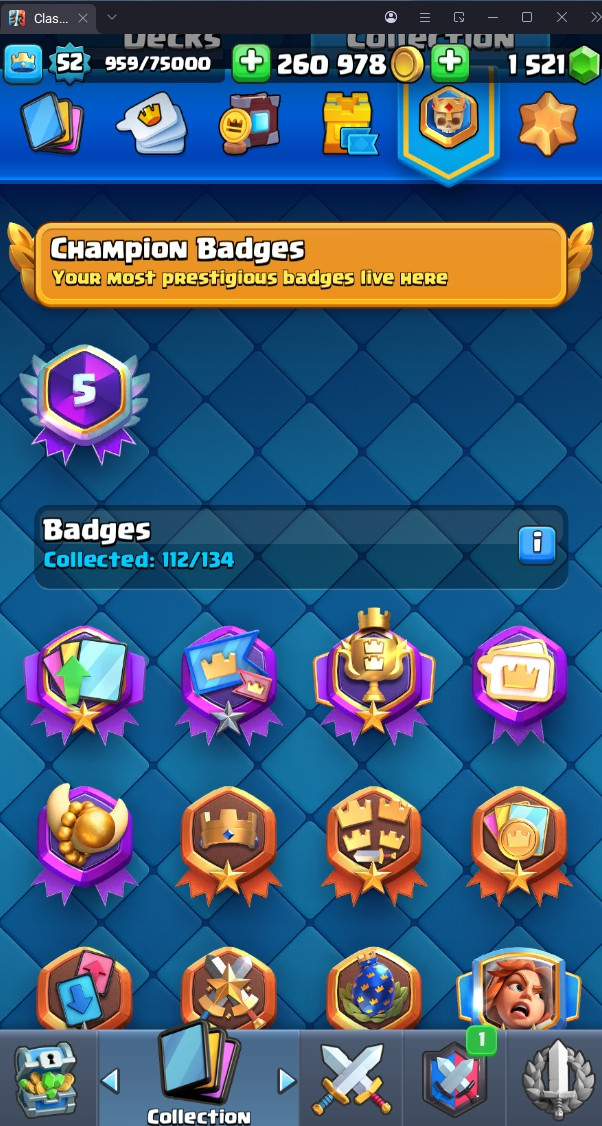
Task: Go to the Battle crossed swords tab
Action: click(x=350, y=1078)
